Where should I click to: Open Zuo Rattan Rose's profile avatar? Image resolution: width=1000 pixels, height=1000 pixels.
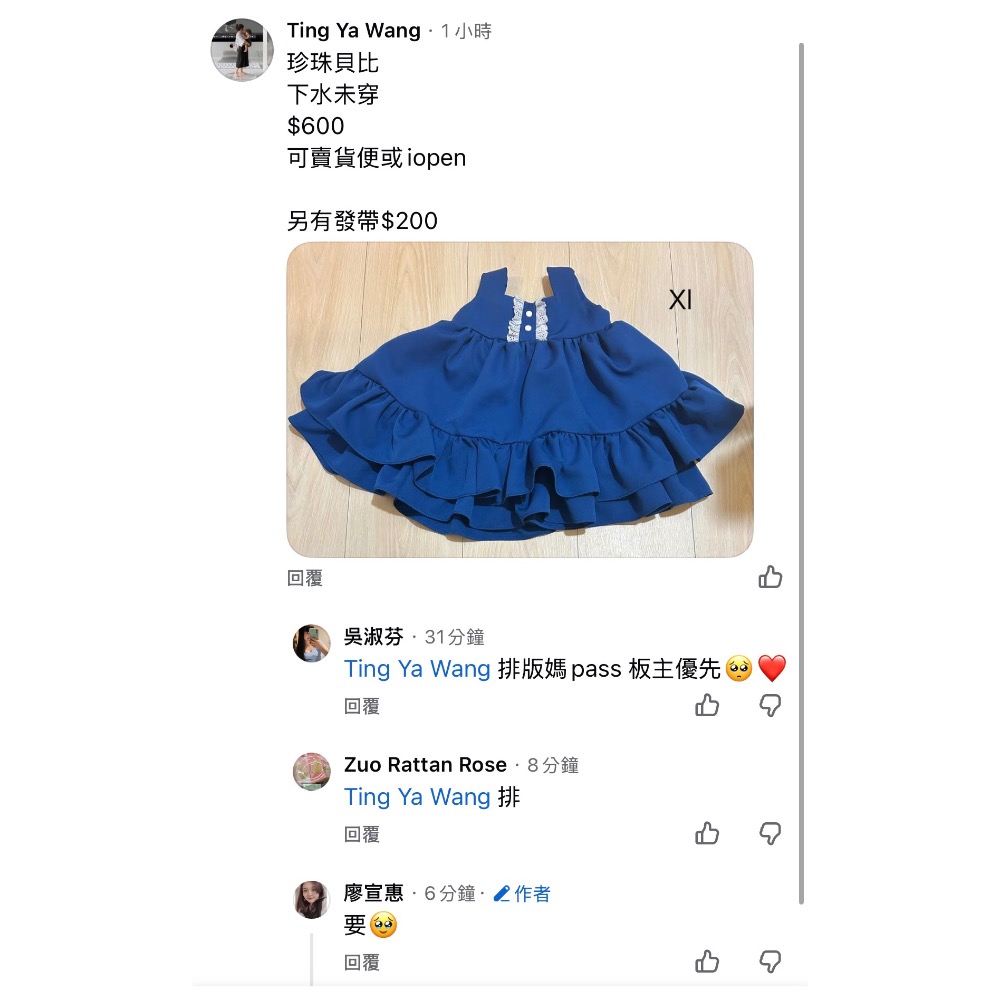pyautogui.click(x=312, y=771)
